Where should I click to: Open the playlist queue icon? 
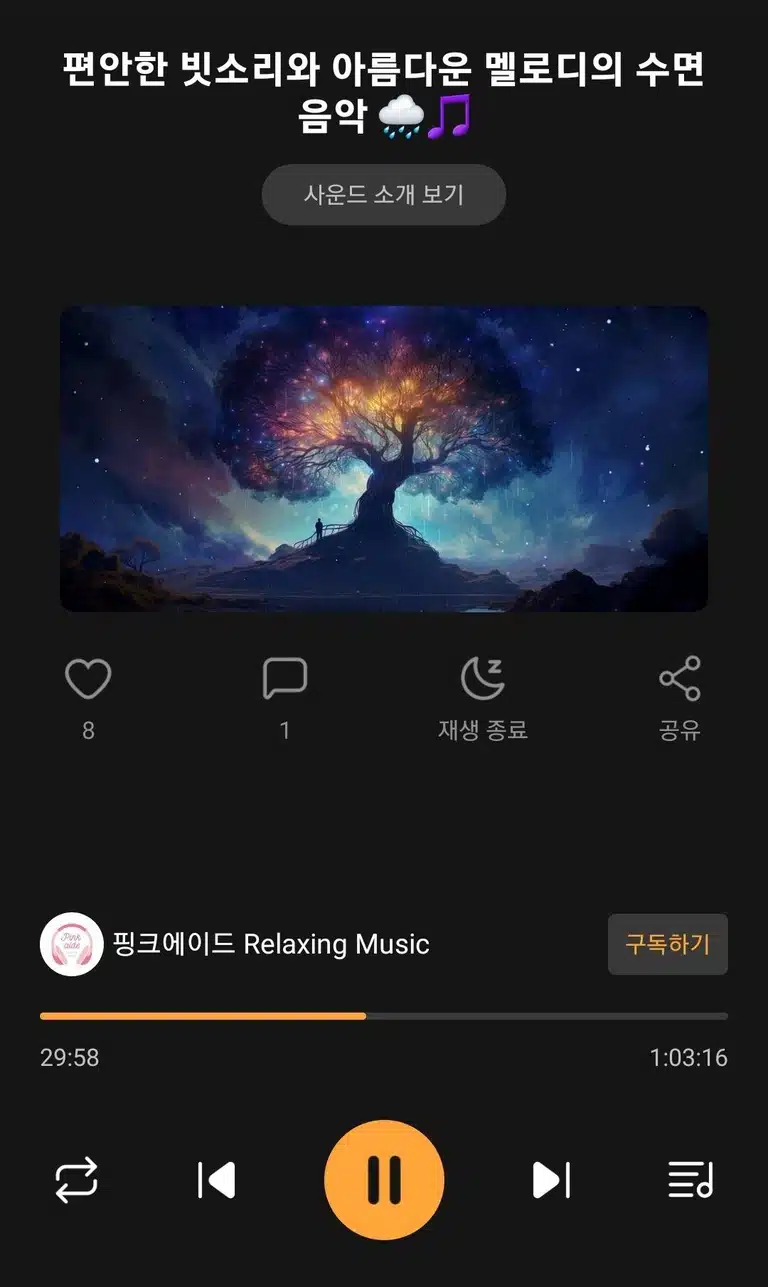(691, 1180)
